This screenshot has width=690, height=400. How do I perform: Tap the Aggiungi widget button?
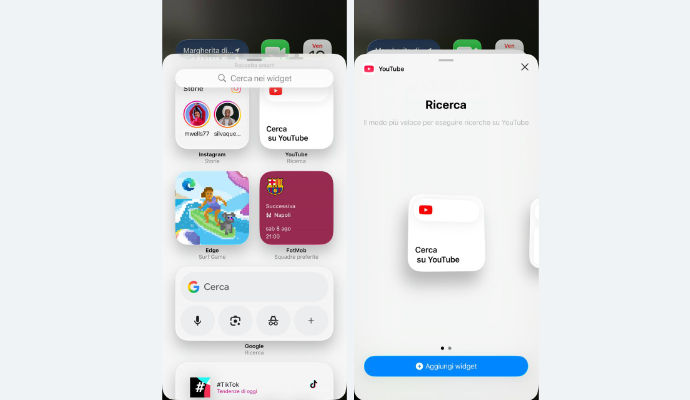coord(445,366)
